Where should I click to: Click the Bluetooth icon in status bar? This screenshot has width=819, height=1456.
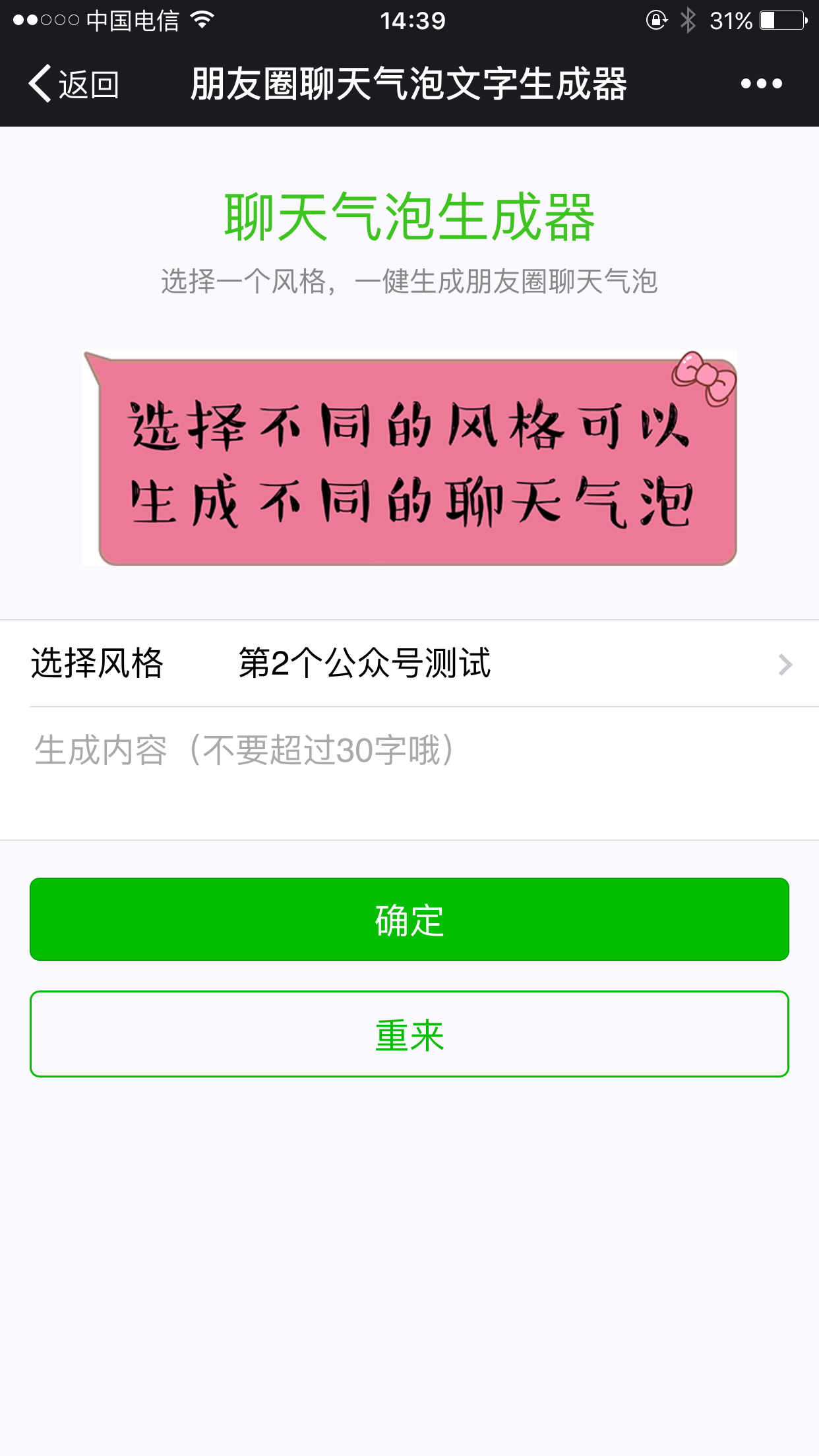688,20
